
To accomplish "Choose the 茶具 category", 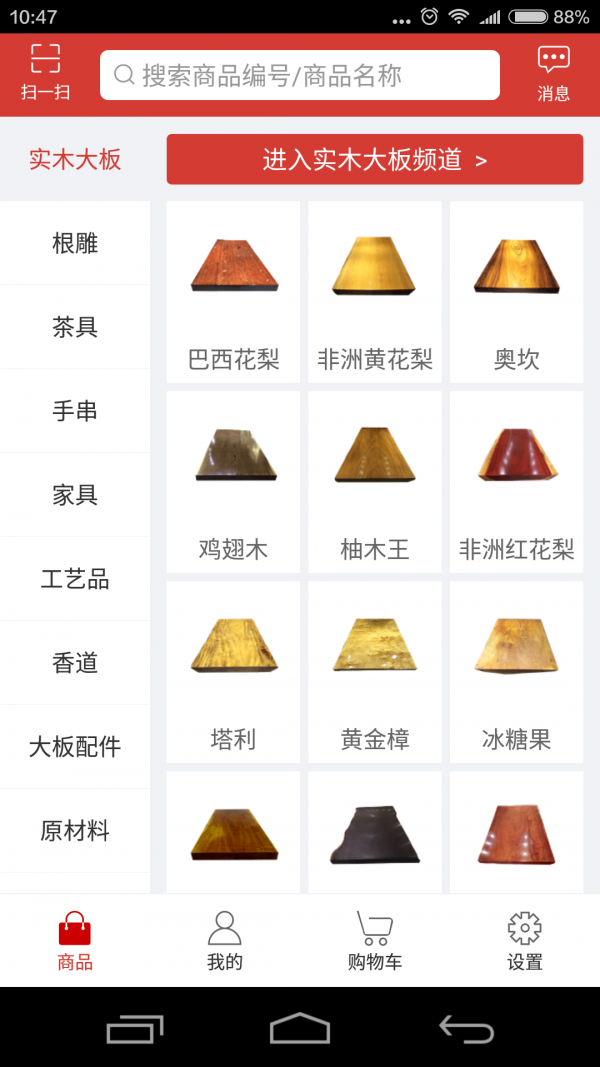I will [75, 327].
